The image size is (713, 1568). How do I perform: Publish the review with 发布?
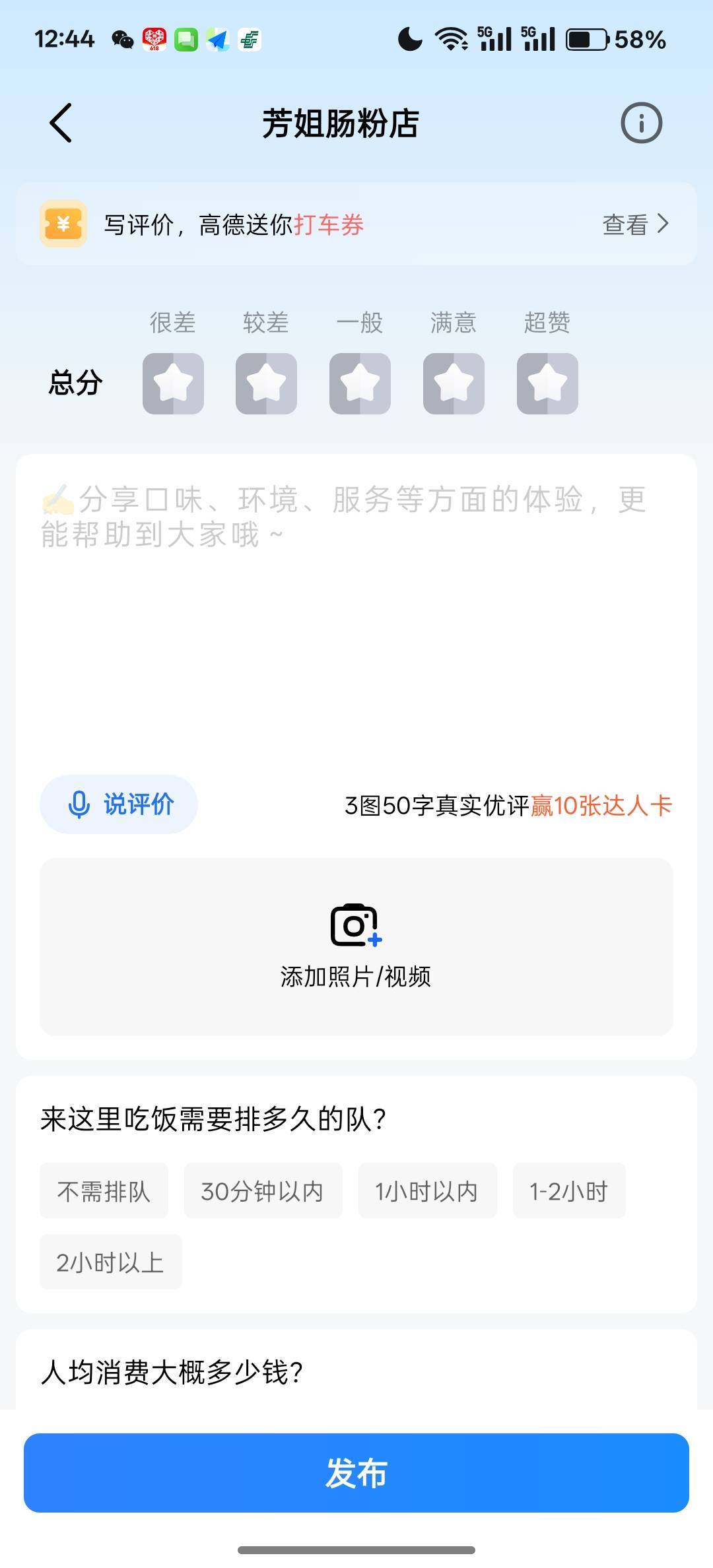point(356,1473)
